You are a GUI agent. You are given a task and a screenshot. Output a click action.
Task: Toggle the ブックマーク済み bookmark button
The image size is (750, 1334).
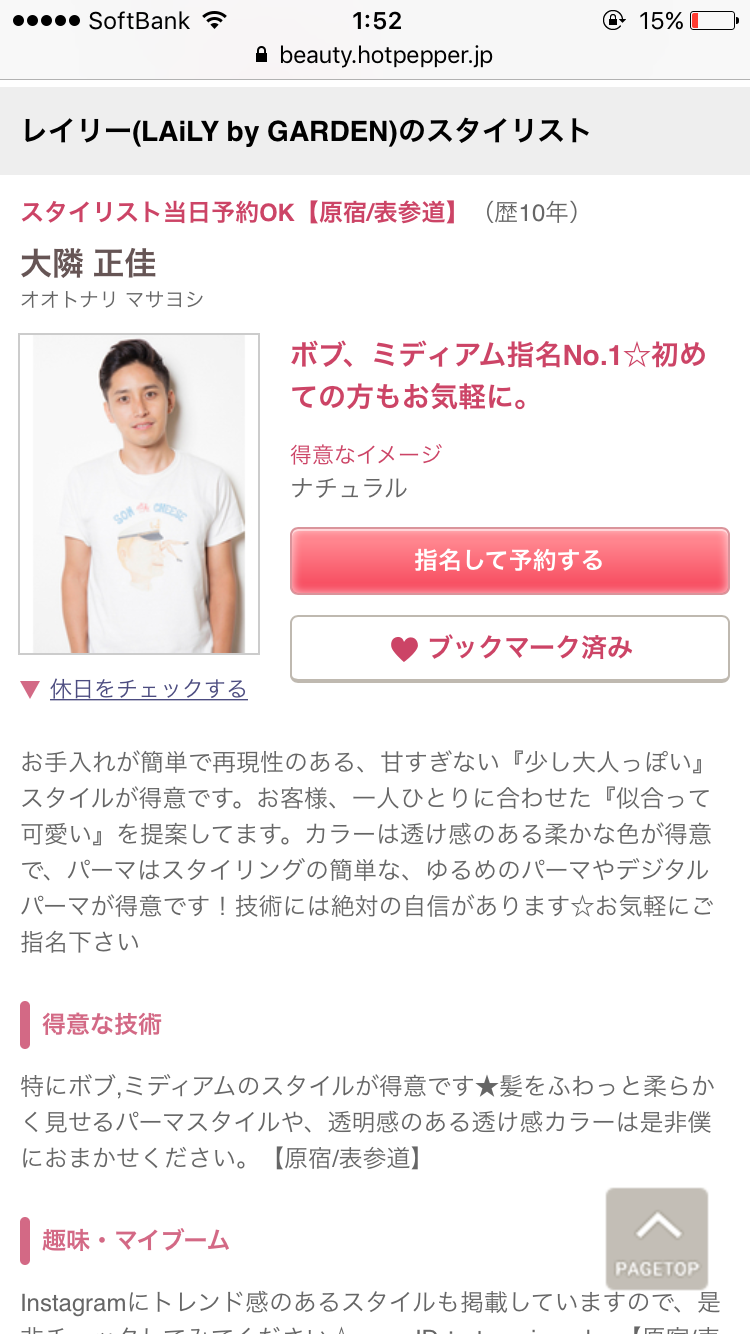point(510,648)
